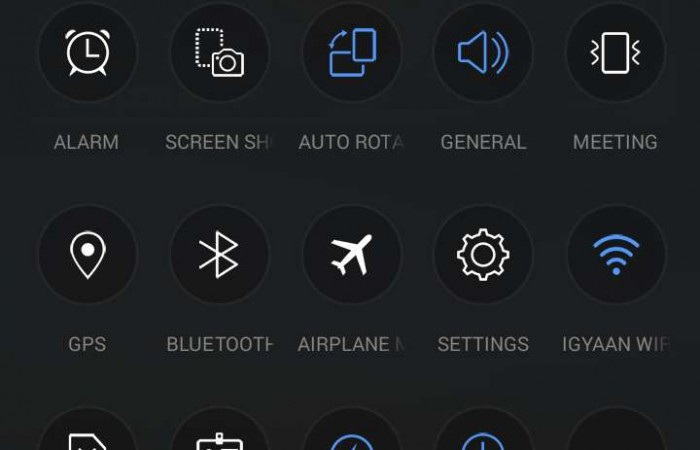The height and width of the screenshot is (450, 700).
Task: Select the General sound profile
Action: (483, 52)
